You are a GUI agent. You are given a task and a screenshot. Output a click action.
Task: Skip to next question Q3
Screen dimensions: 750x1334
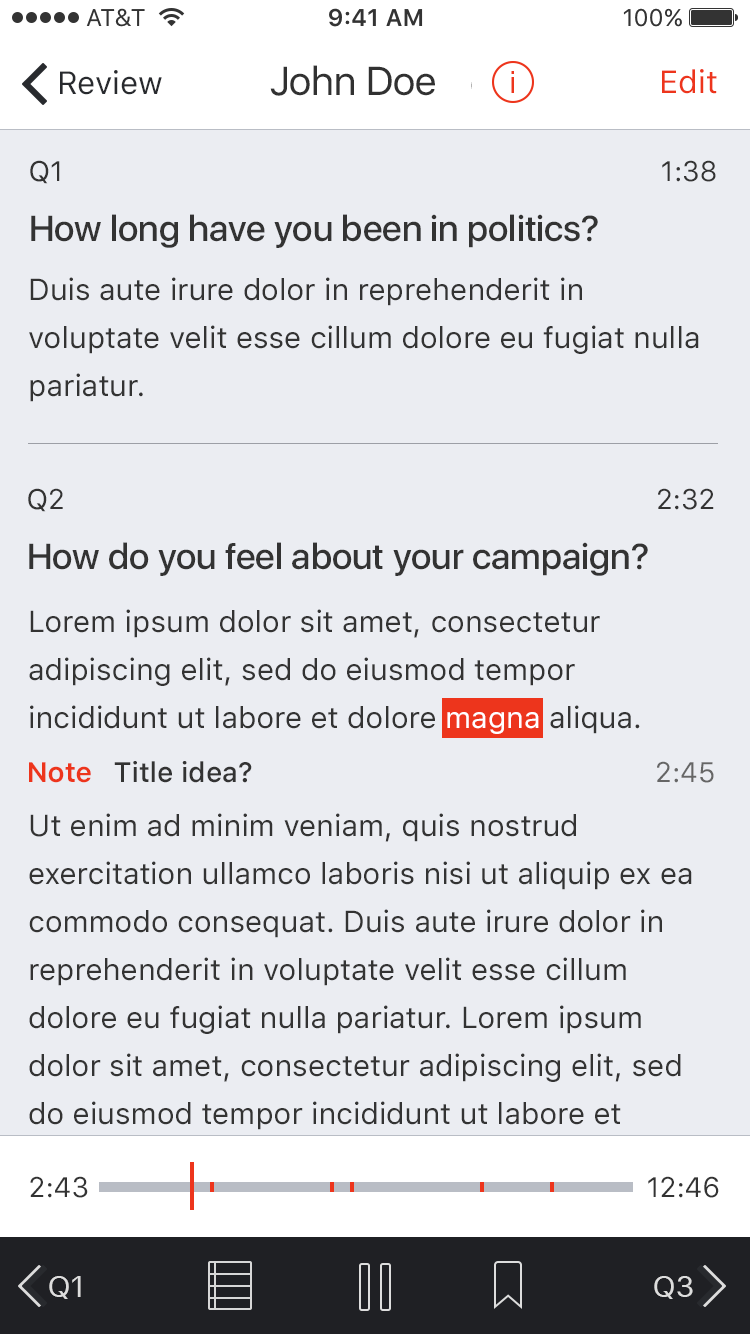tap(690, 1286)
